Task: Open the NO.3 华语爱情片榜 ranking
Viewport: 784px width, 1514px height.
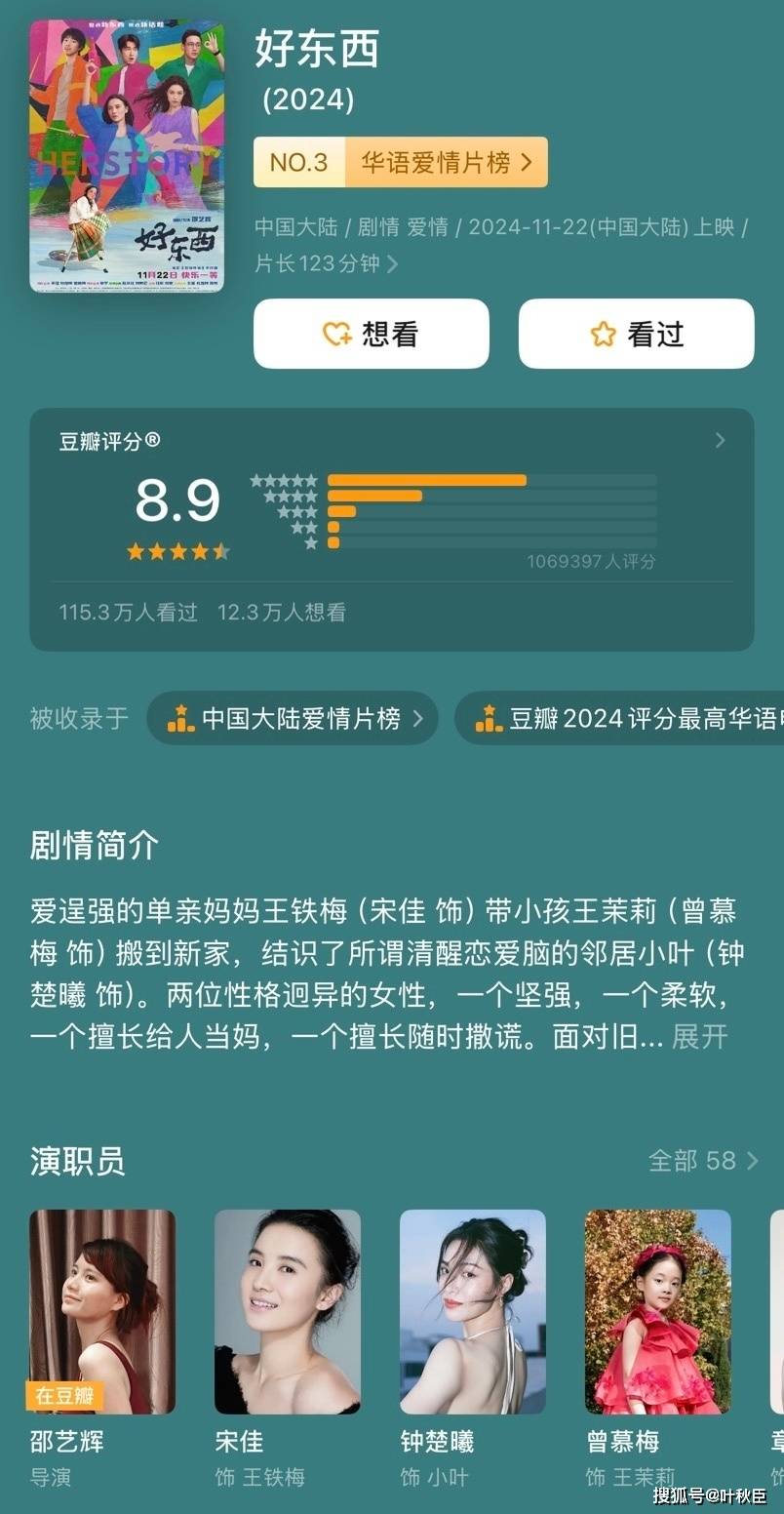Action: pos(400,162)
